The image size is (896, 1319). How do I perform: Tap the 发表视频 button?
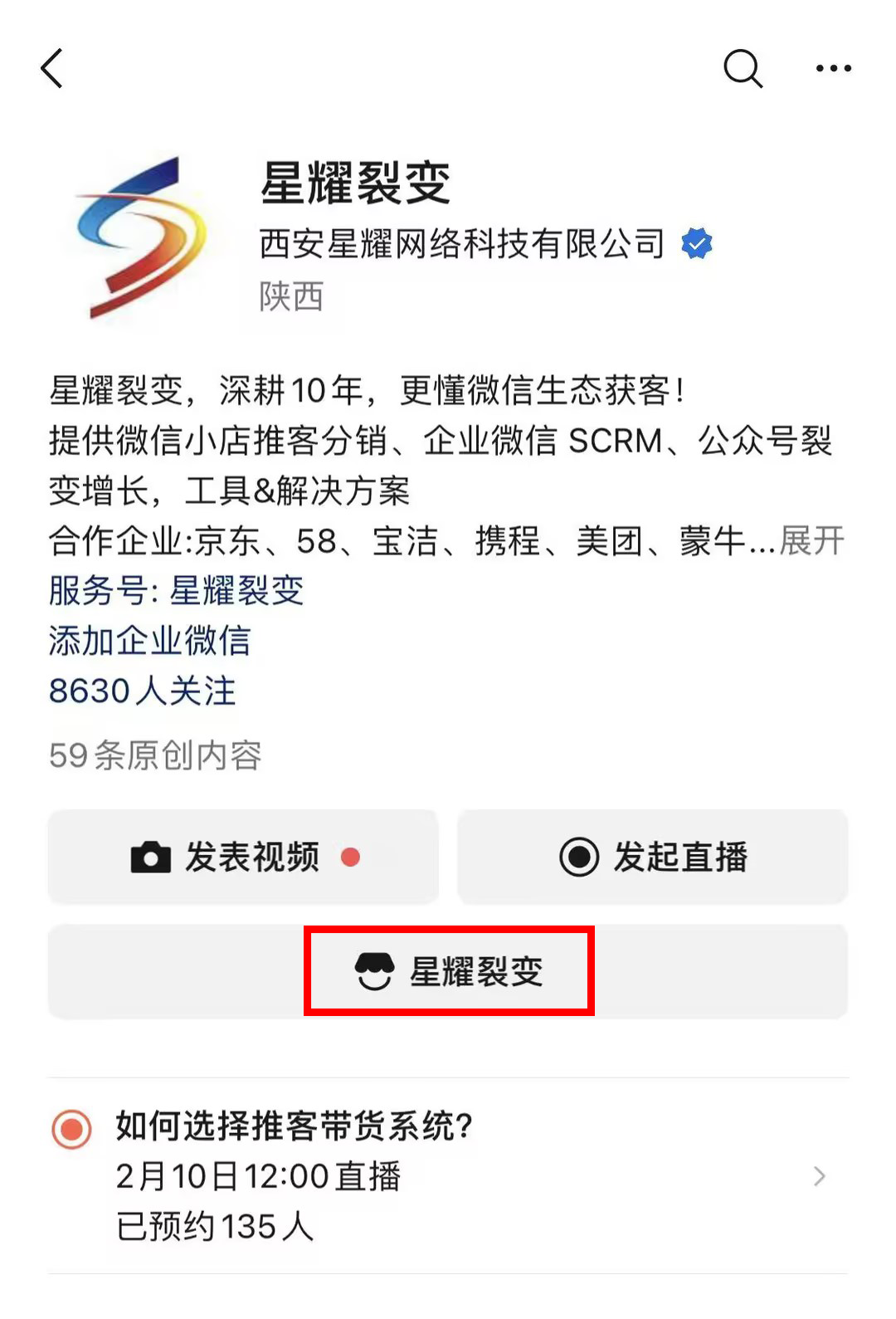point(242,857)
